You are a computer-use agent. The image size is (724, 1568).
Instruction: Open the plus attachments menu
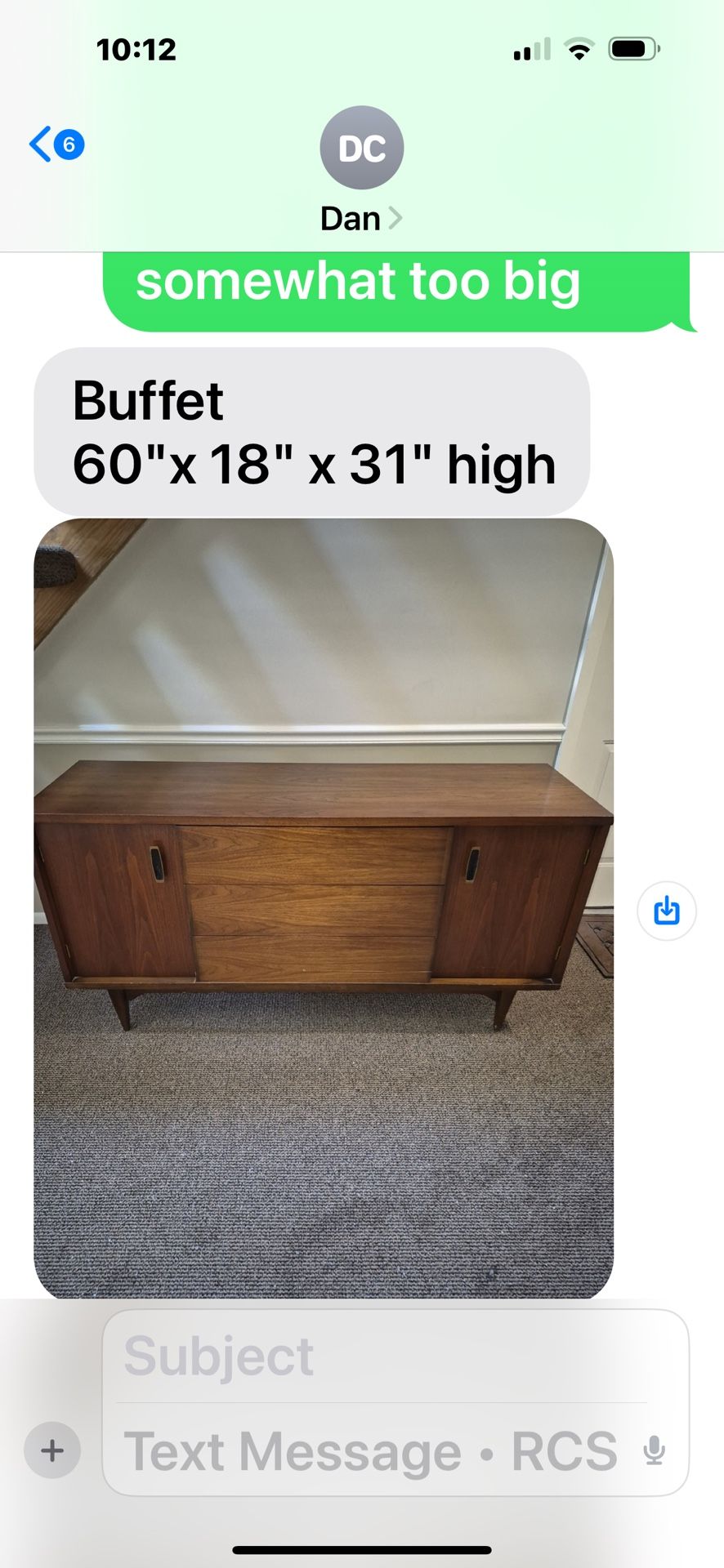pos(52,1450)
